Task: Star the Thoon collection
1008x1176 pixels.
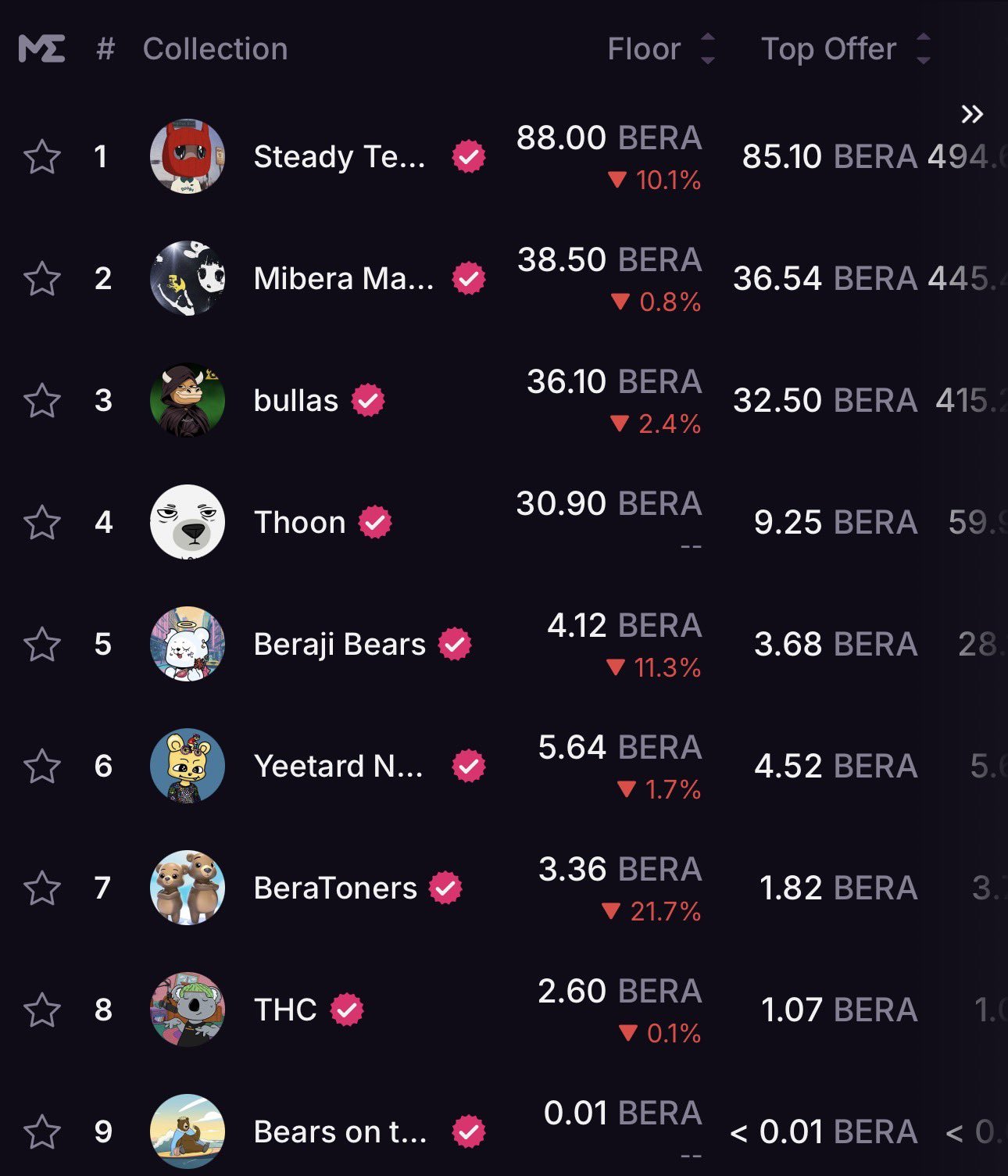Action: click(42, 523)
